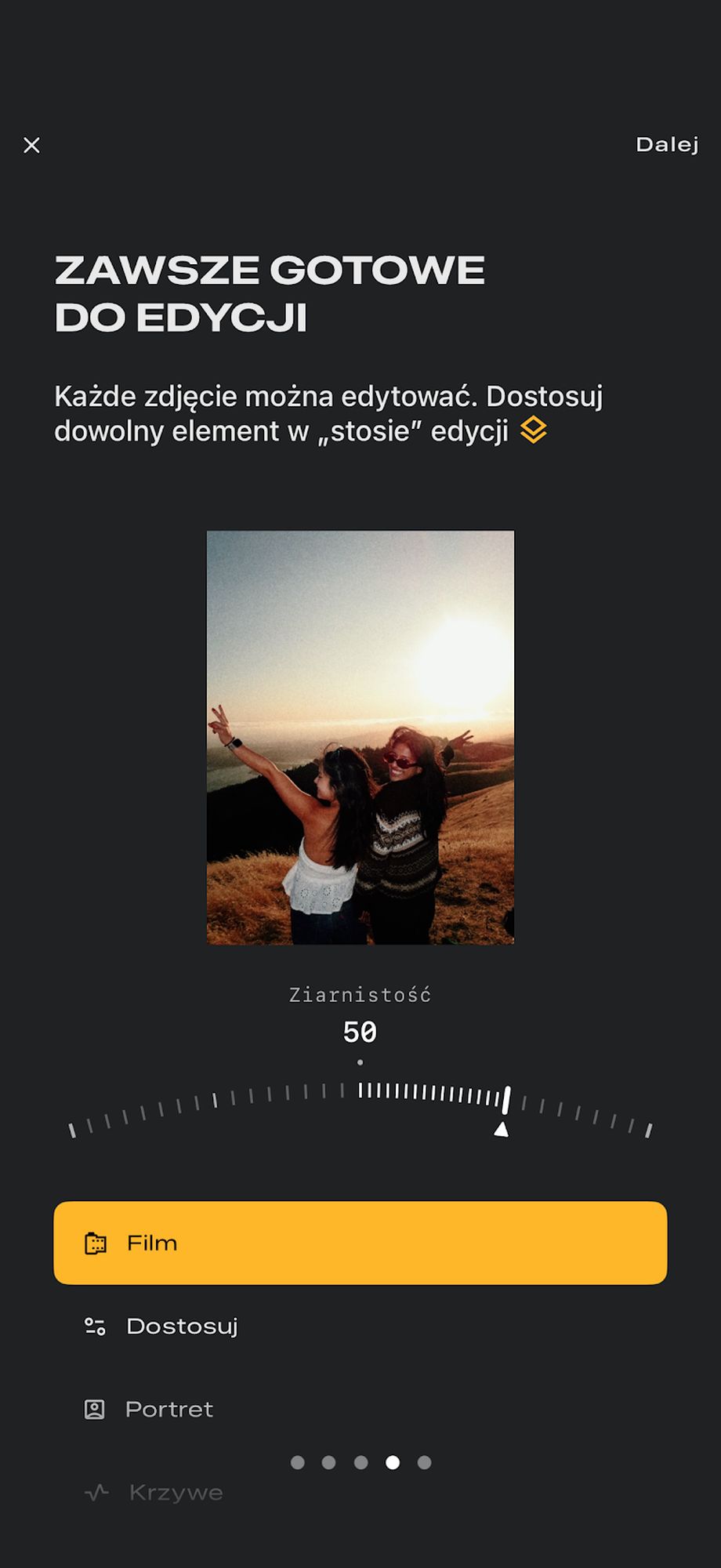Tap Dalej to continue

pyautogui.click(x=666, y=144)
